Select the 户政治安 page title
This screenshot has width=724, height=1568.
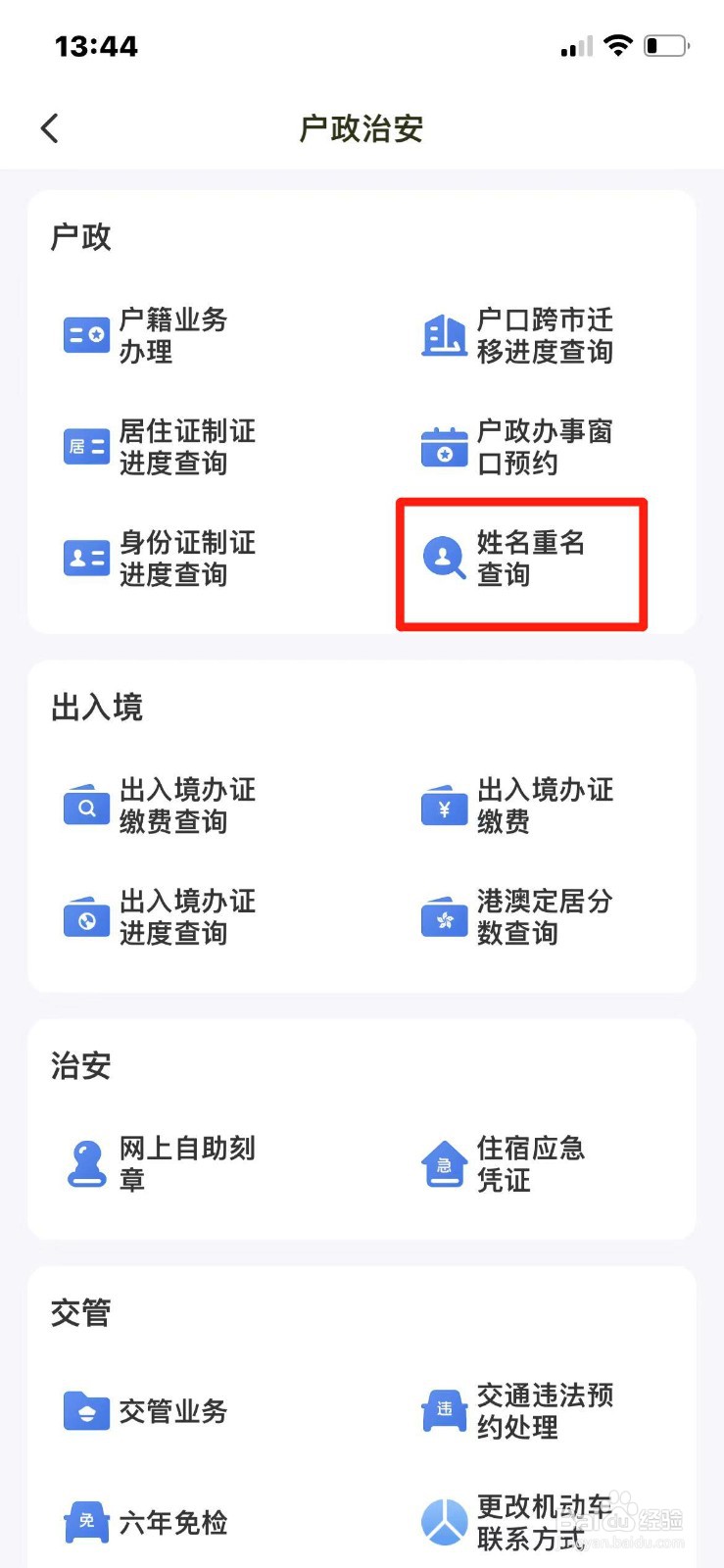[x=362, y=128]
